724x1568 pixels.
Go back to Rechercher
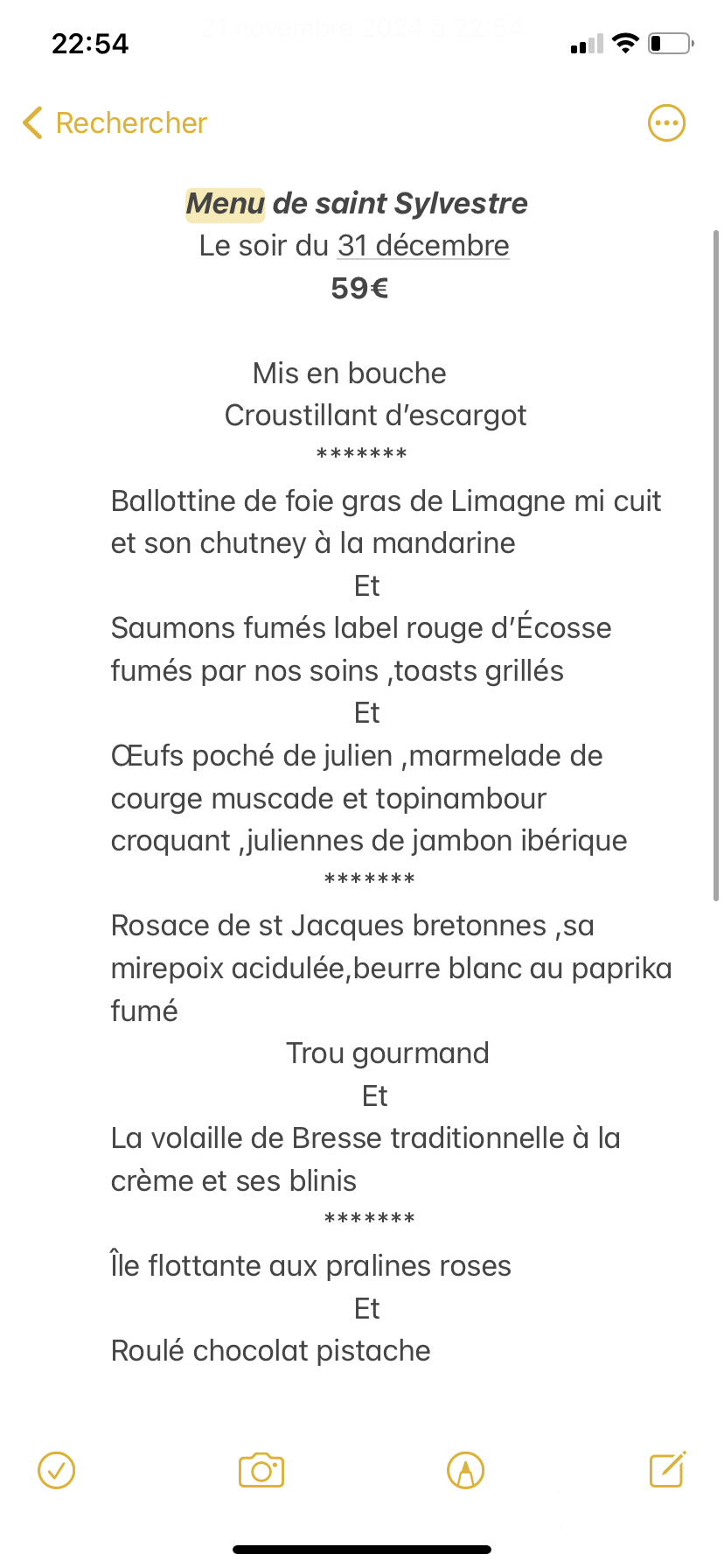(x=115, y=123)
